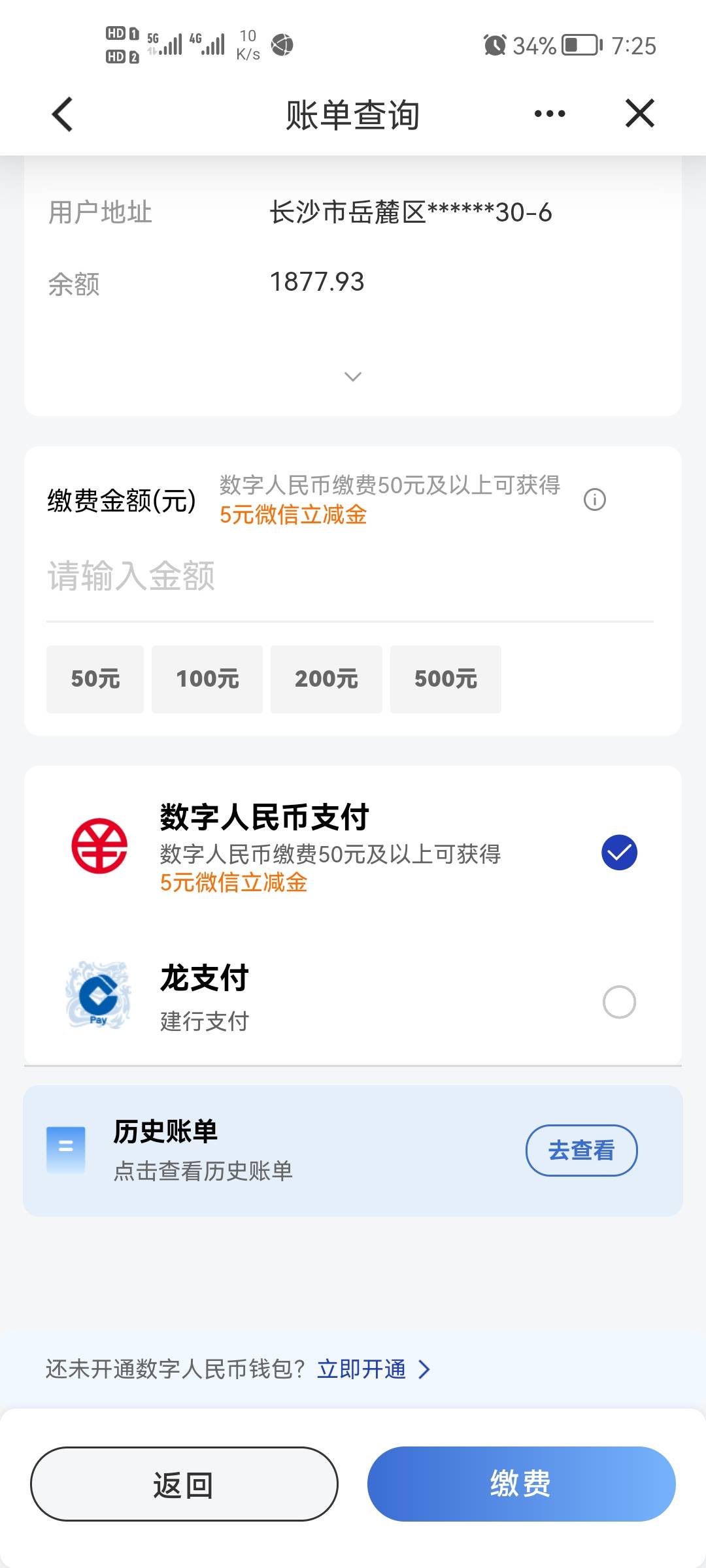Select the 100元 quick amount
Viewport: 706px width, 1568px height.
[x=207, y=679]
